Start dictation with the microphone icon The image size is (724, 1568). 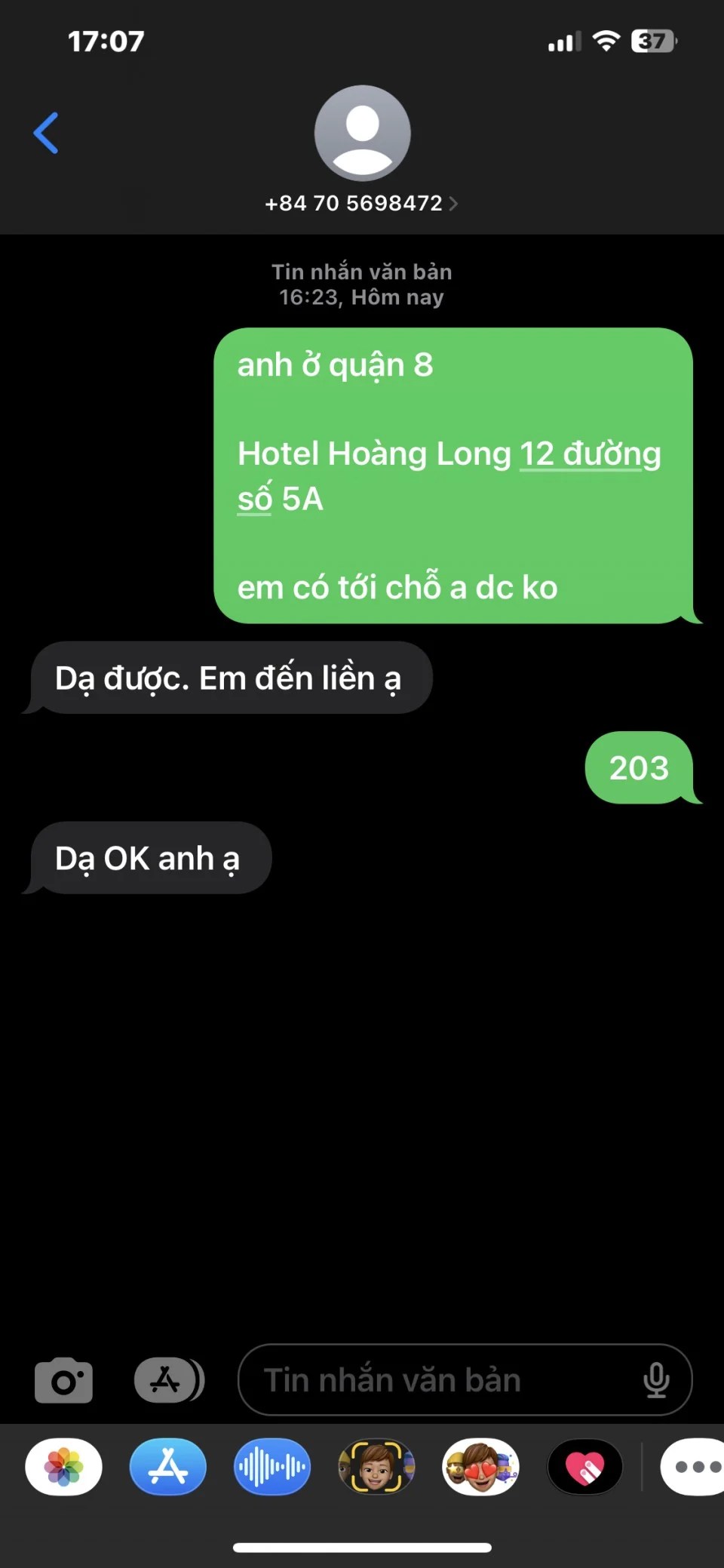[656, 1380]
